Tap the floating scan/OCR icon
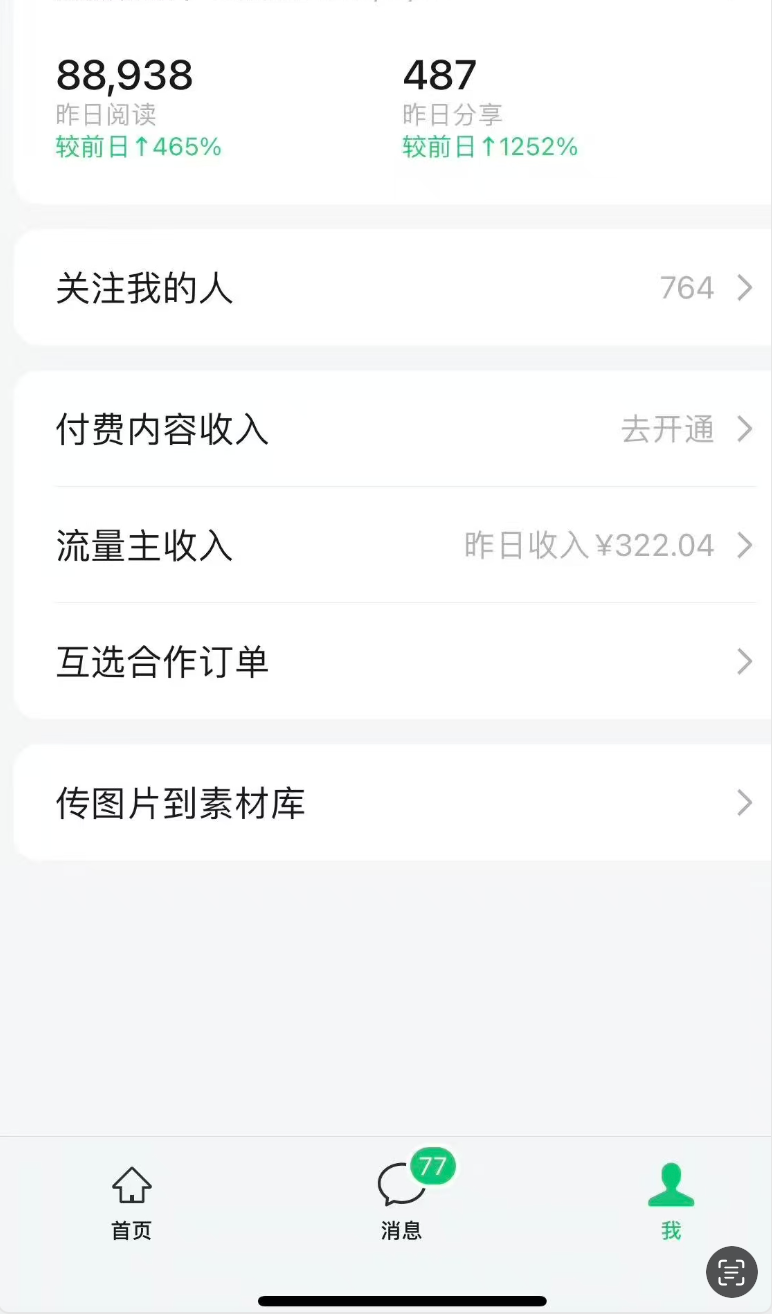This screenshot has width=772, height=1314. coord(731,1271)
